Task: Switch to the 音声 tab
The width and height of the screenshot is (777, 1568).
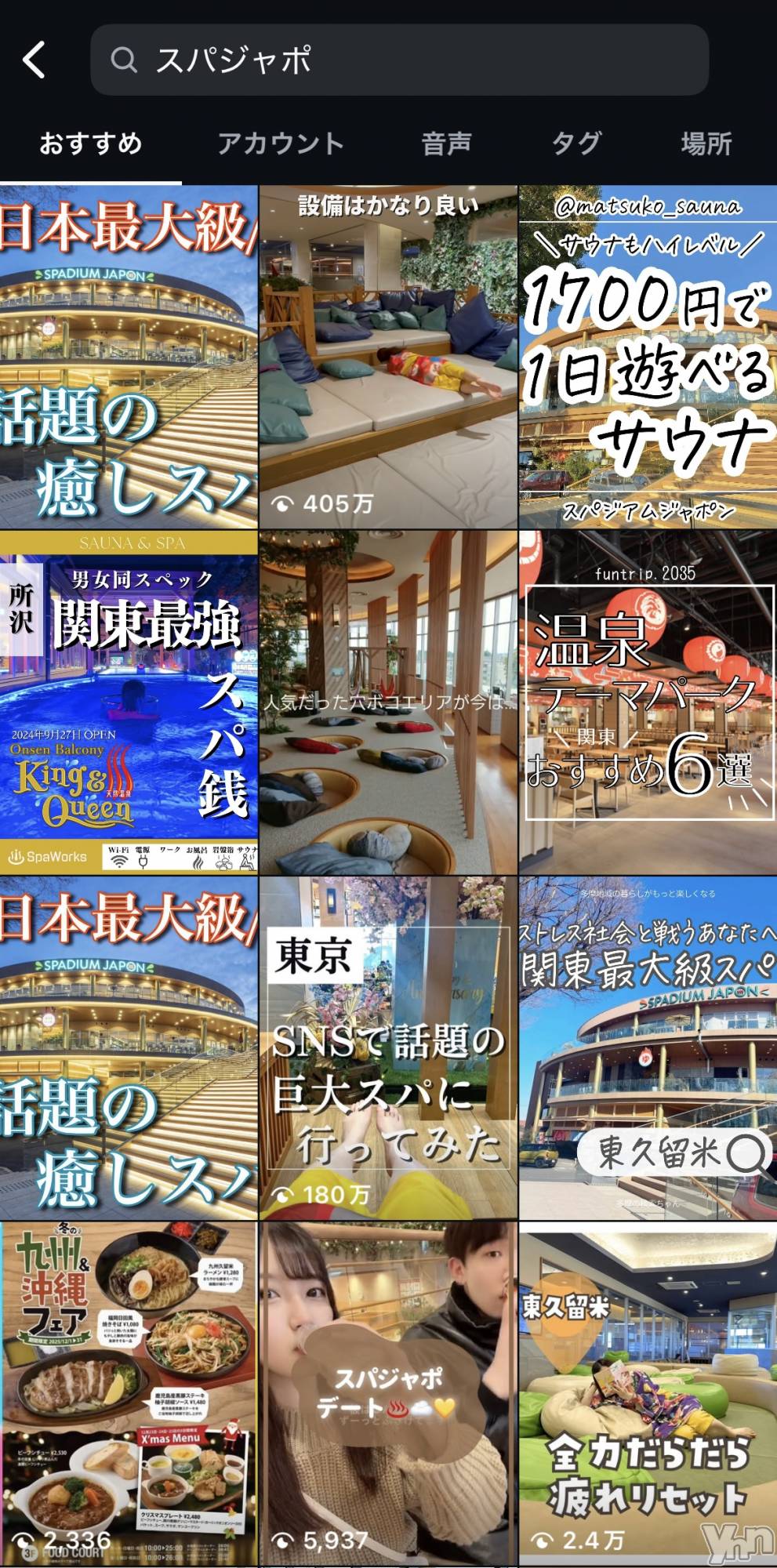Action: pyautogui.click(x=446, y=143)
